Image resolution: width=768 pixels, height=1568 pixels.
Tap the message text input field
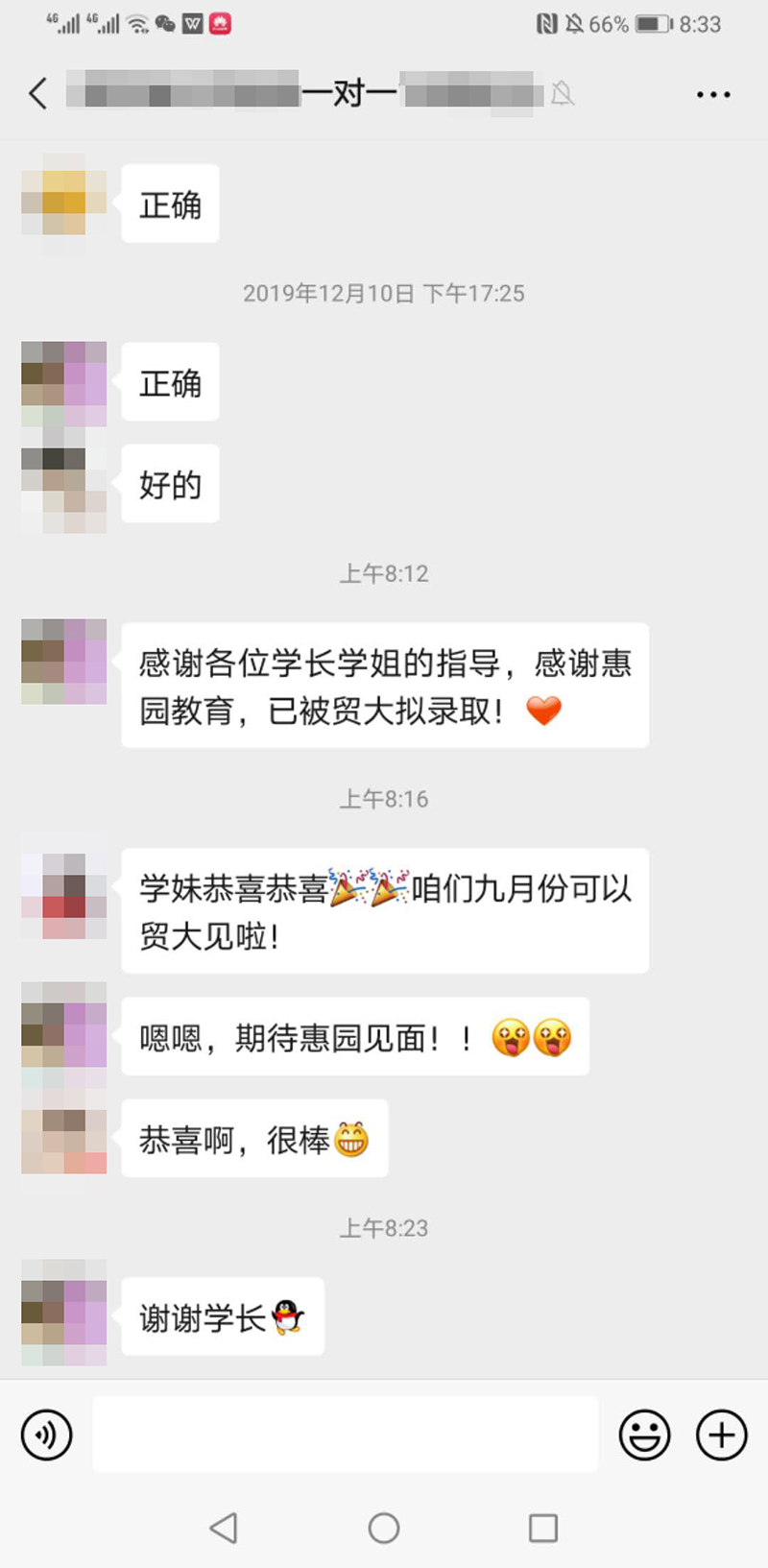coord(346,1435)
